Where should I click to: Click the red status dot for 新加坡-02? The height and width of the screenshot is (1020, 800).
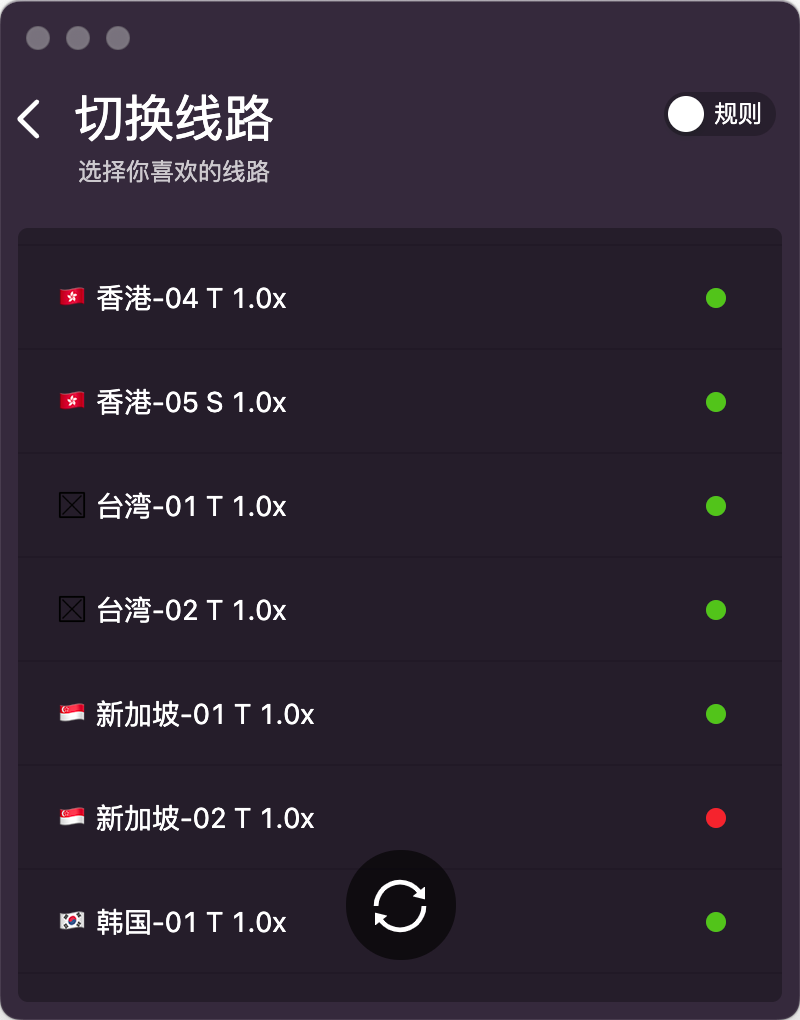pos(716,818)
